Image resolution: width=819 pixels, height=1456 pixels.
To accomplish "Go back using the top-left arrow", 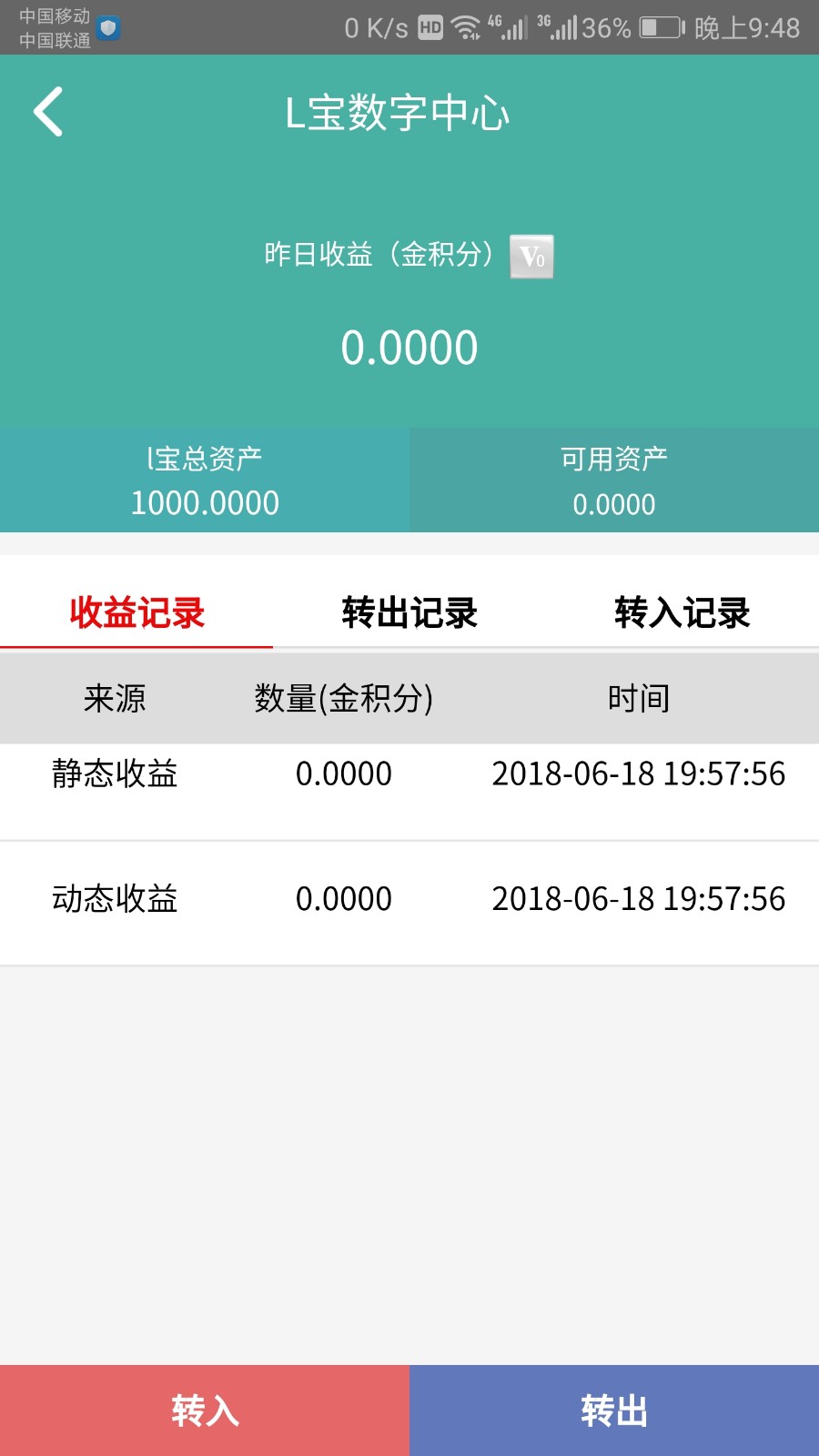I will [48, 112].
